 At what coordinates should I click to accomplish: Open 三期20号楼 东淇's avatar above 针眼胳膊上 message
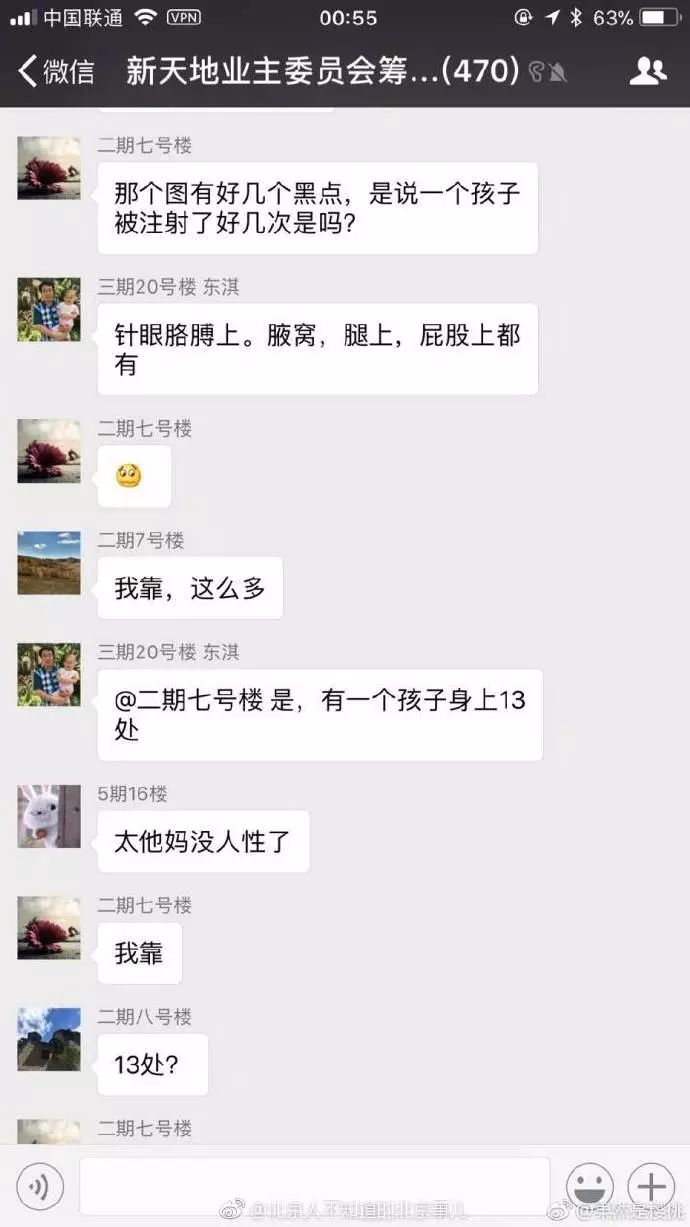pos(49,310)
